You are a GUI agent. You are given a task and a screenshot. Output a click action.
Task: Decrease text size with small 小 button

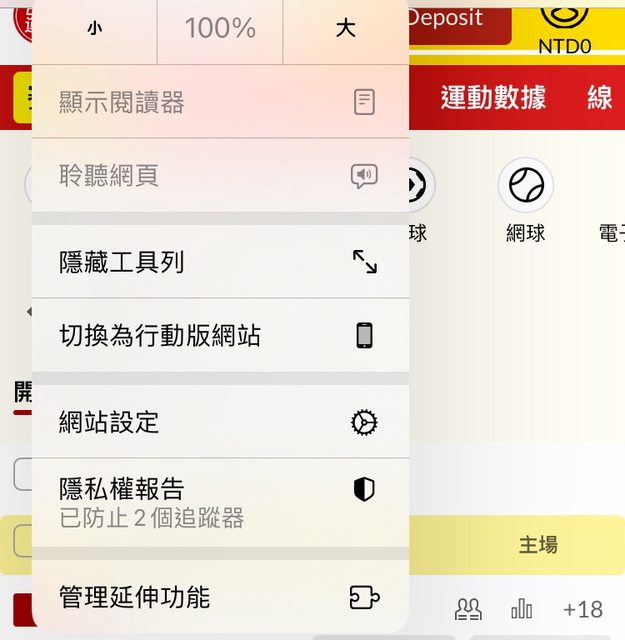[x=94, y=29]
